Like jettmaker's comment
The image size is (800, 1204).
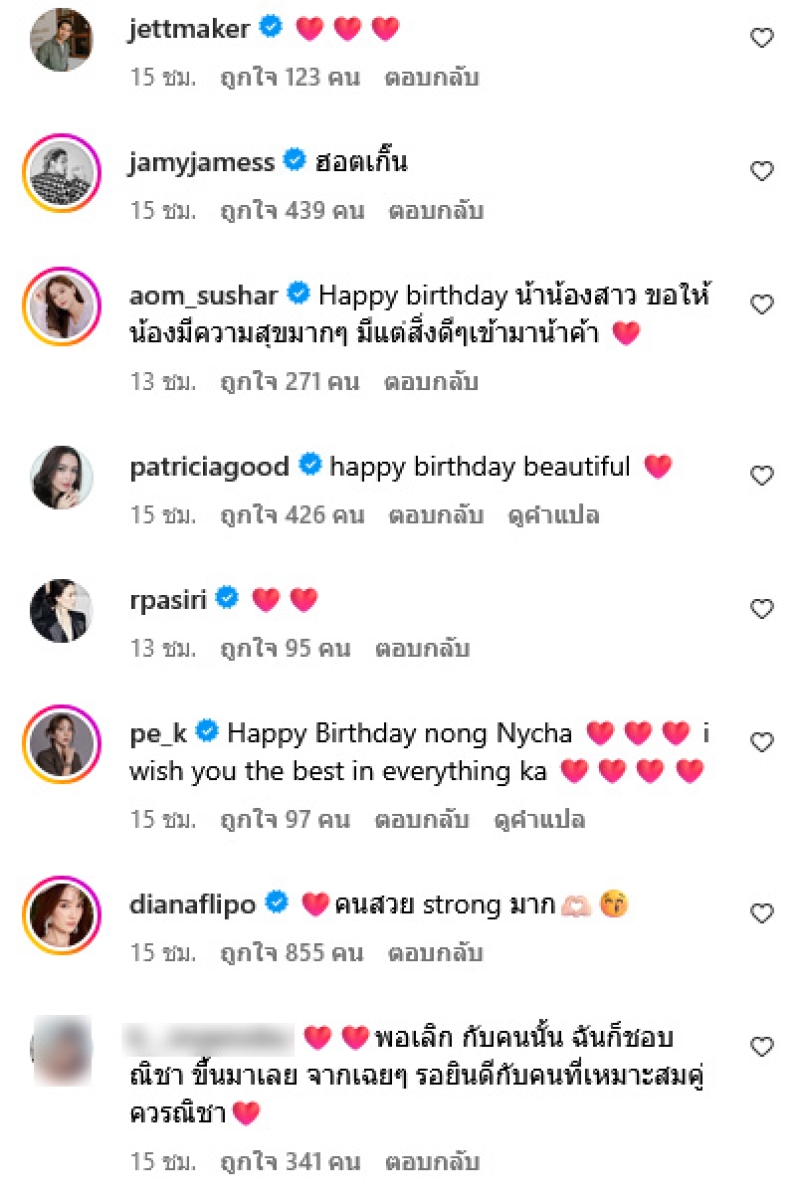(x=762, y=38)
